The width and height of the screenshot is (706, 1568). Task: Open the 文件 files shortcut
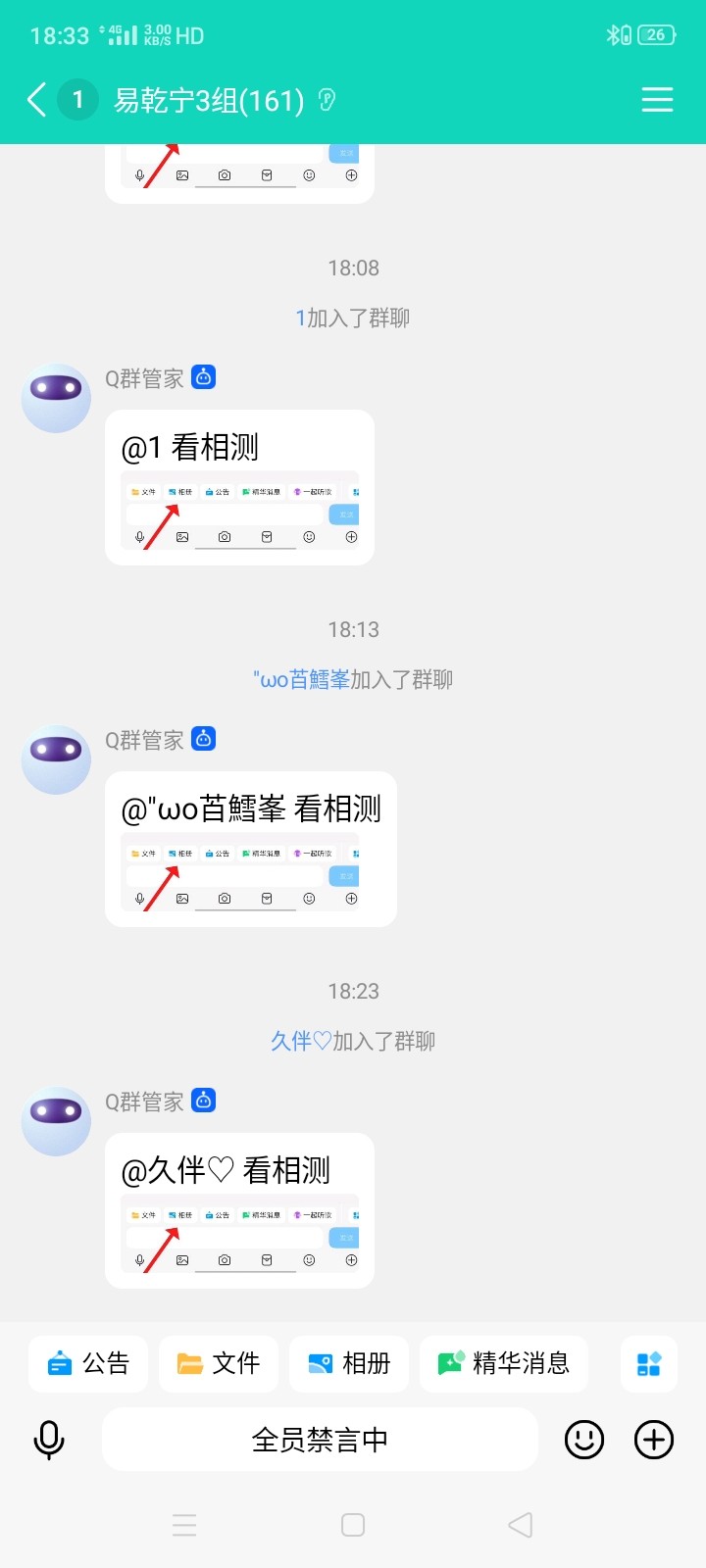(x=219, y=1363)
